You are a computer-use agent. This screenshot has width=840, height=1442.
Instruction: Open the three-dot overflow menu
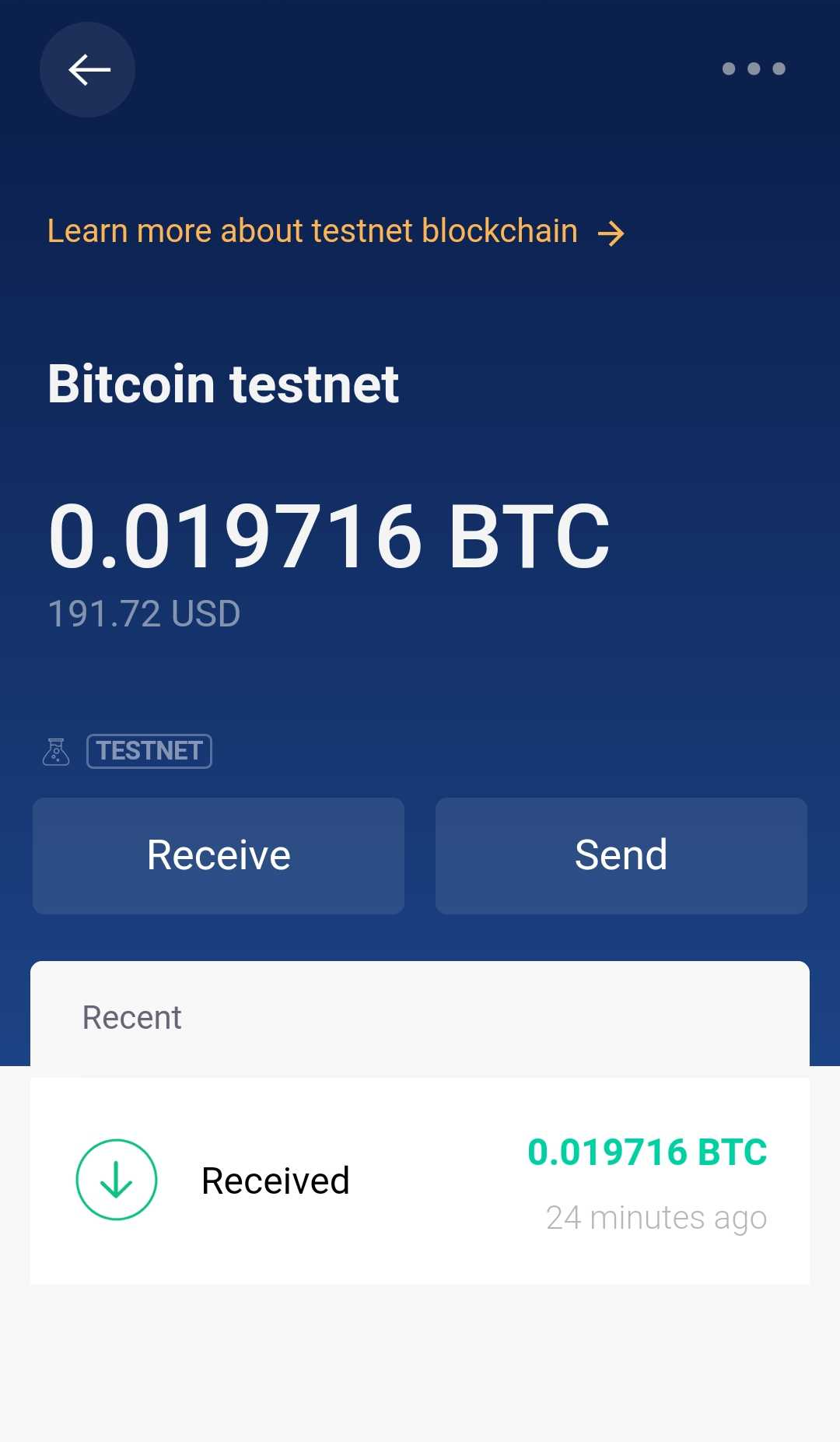click(x=754, y=69)
